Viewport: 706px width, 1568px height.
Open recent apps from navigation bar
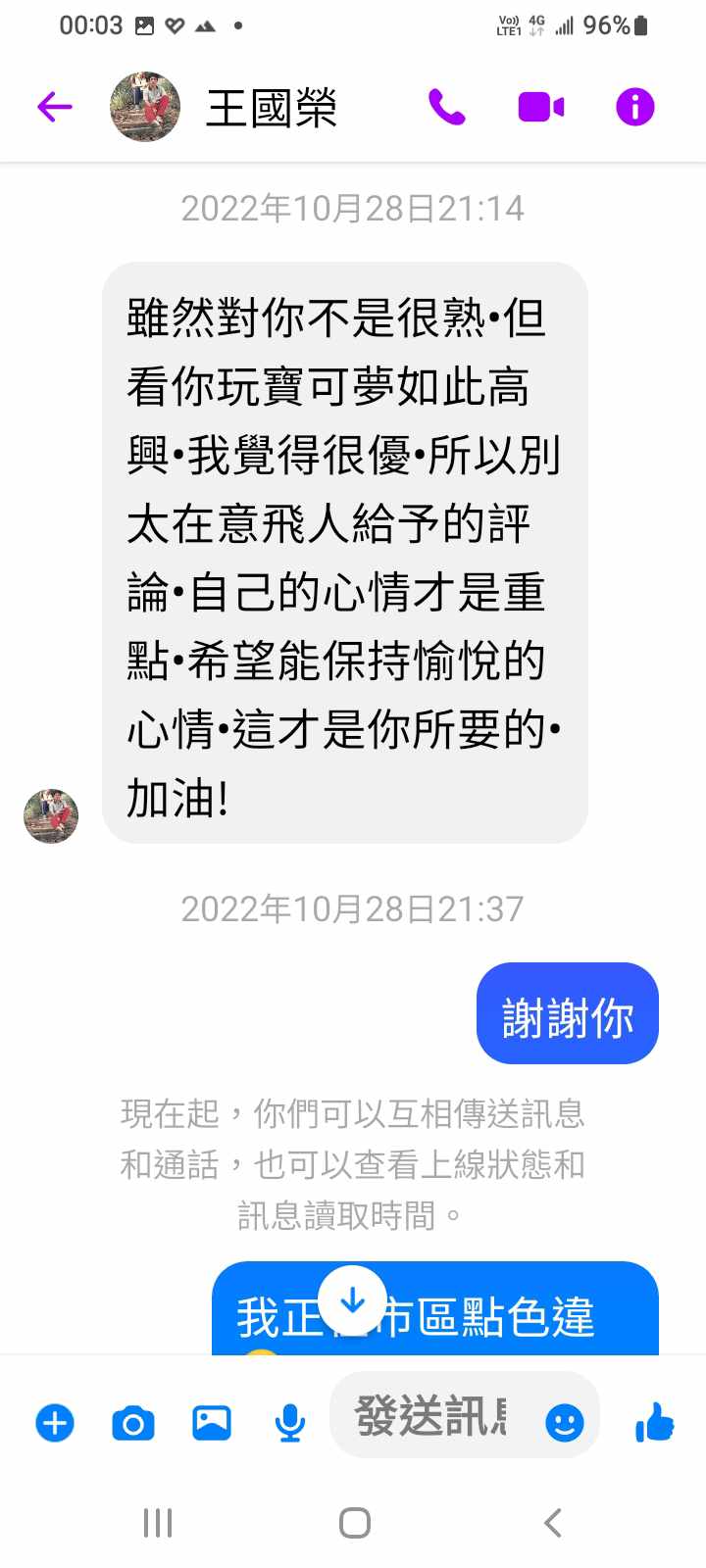[x=158, y=1523]
